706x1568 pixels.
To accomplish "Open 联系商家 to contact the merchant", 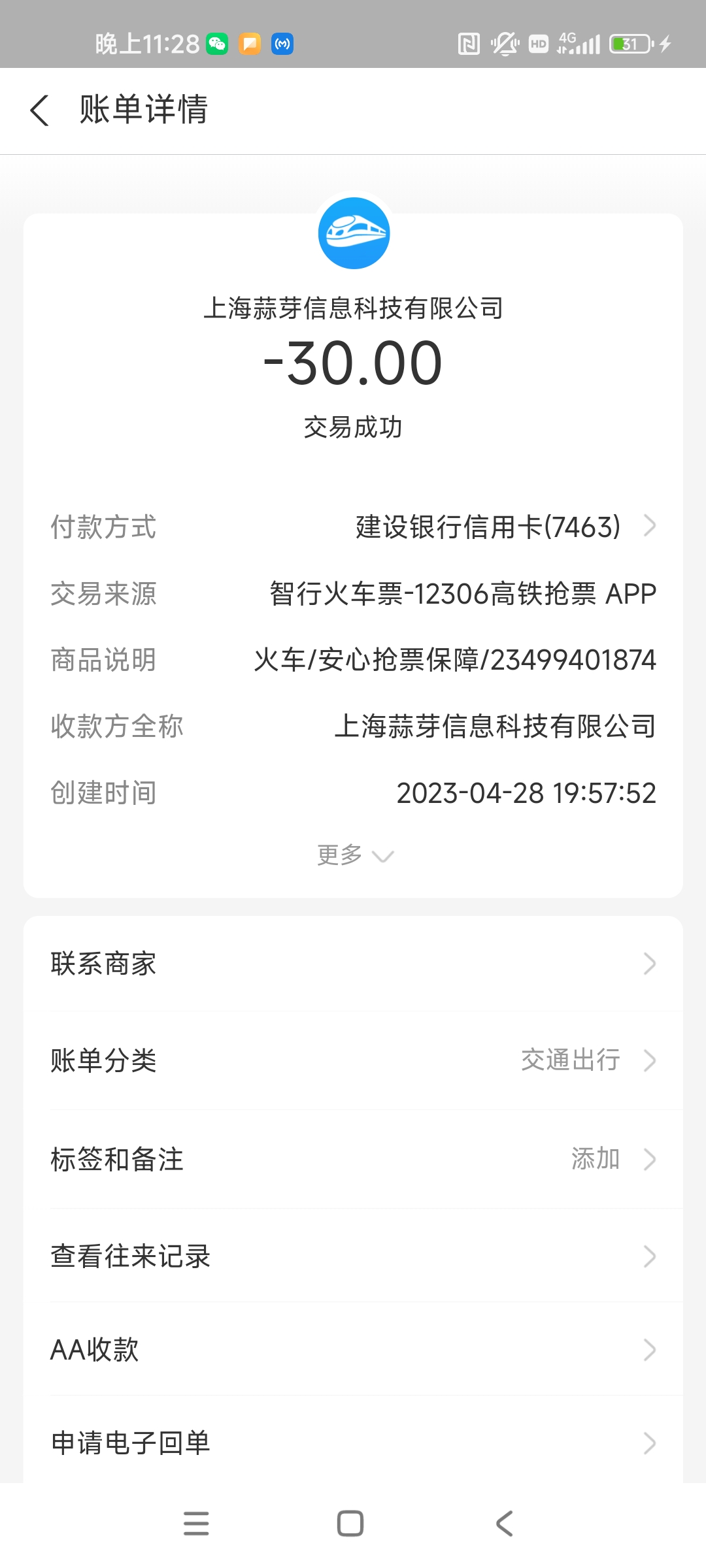I will click(353, 964).
